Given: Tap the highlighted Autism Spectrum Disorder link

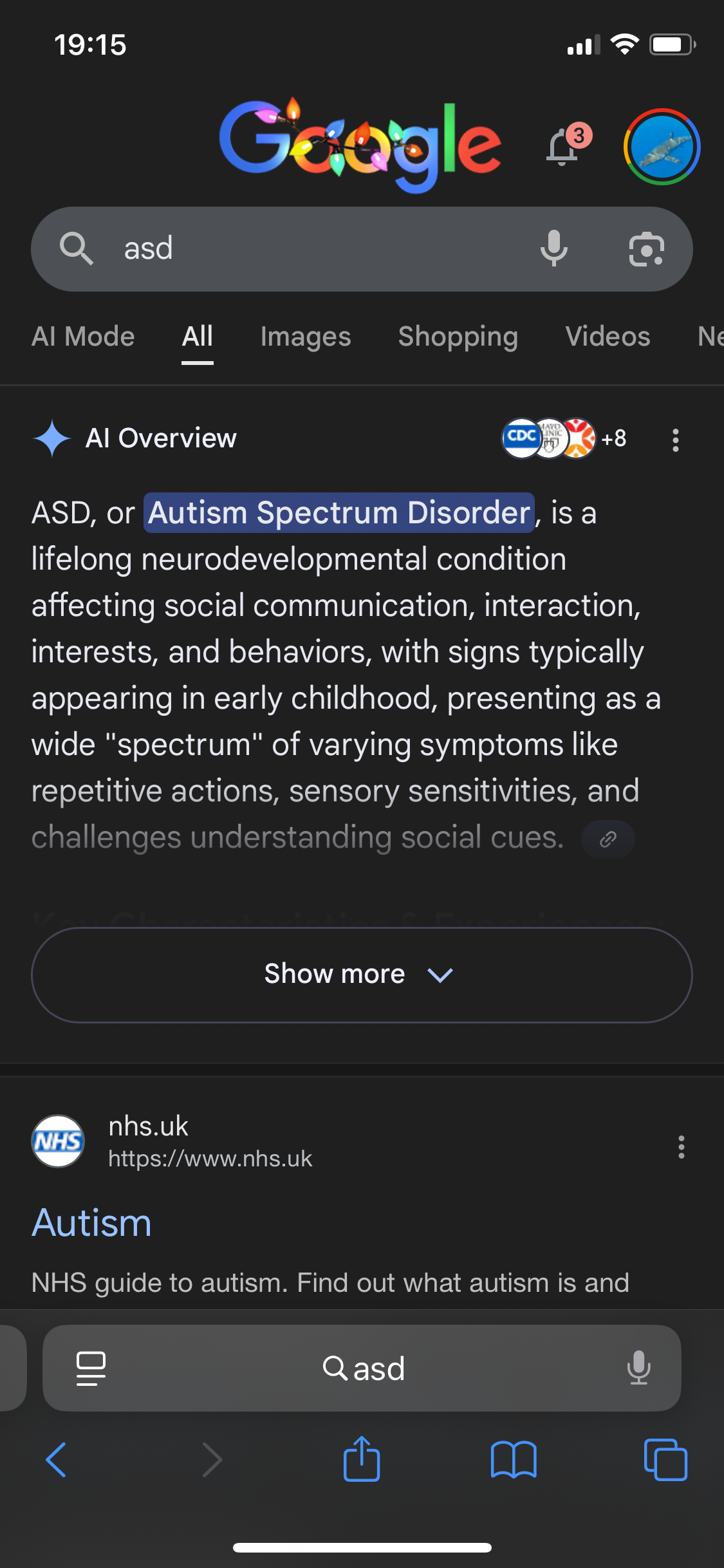Looking at the screenshot, I should [339, 513].
